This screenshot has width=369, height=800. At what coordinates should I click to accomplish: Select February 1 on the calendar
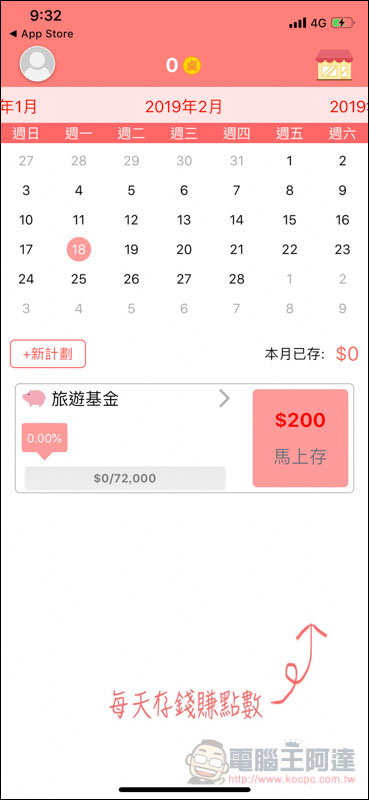[x=289, y=161]
